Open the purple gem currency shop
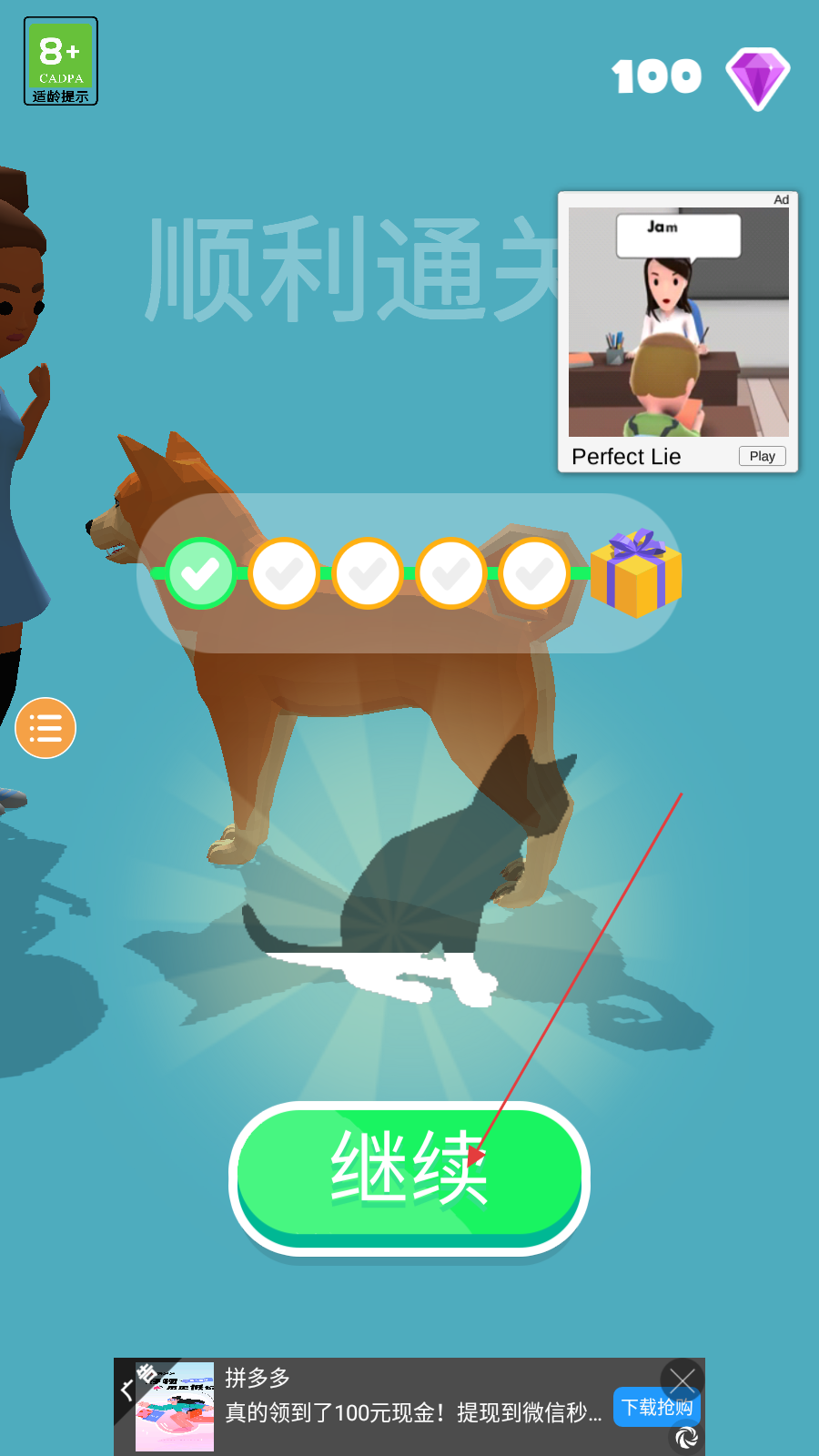The height and width of the screenshot is (1456, 819). click(757, 78)
